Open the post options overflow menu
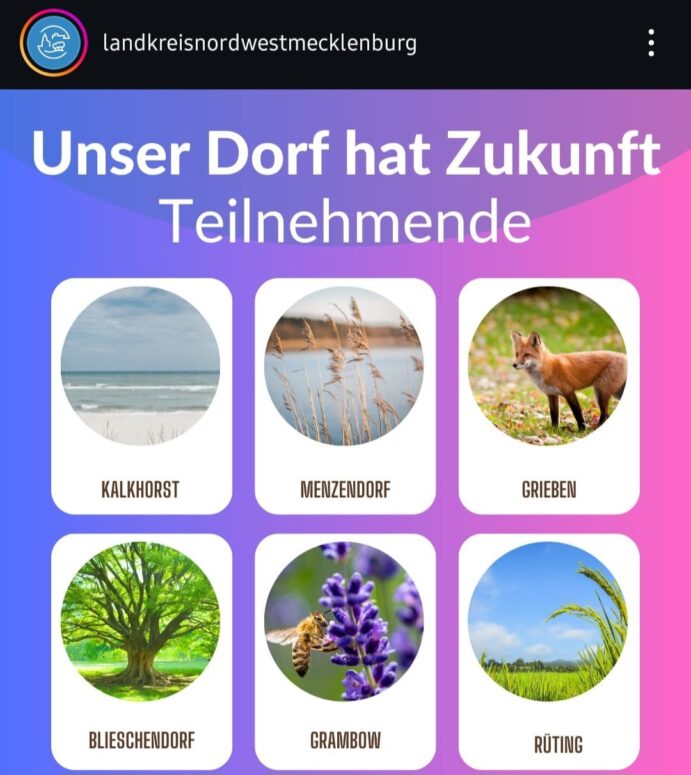Viewport: 691px width, 775px height. click(x=651, y=43)
